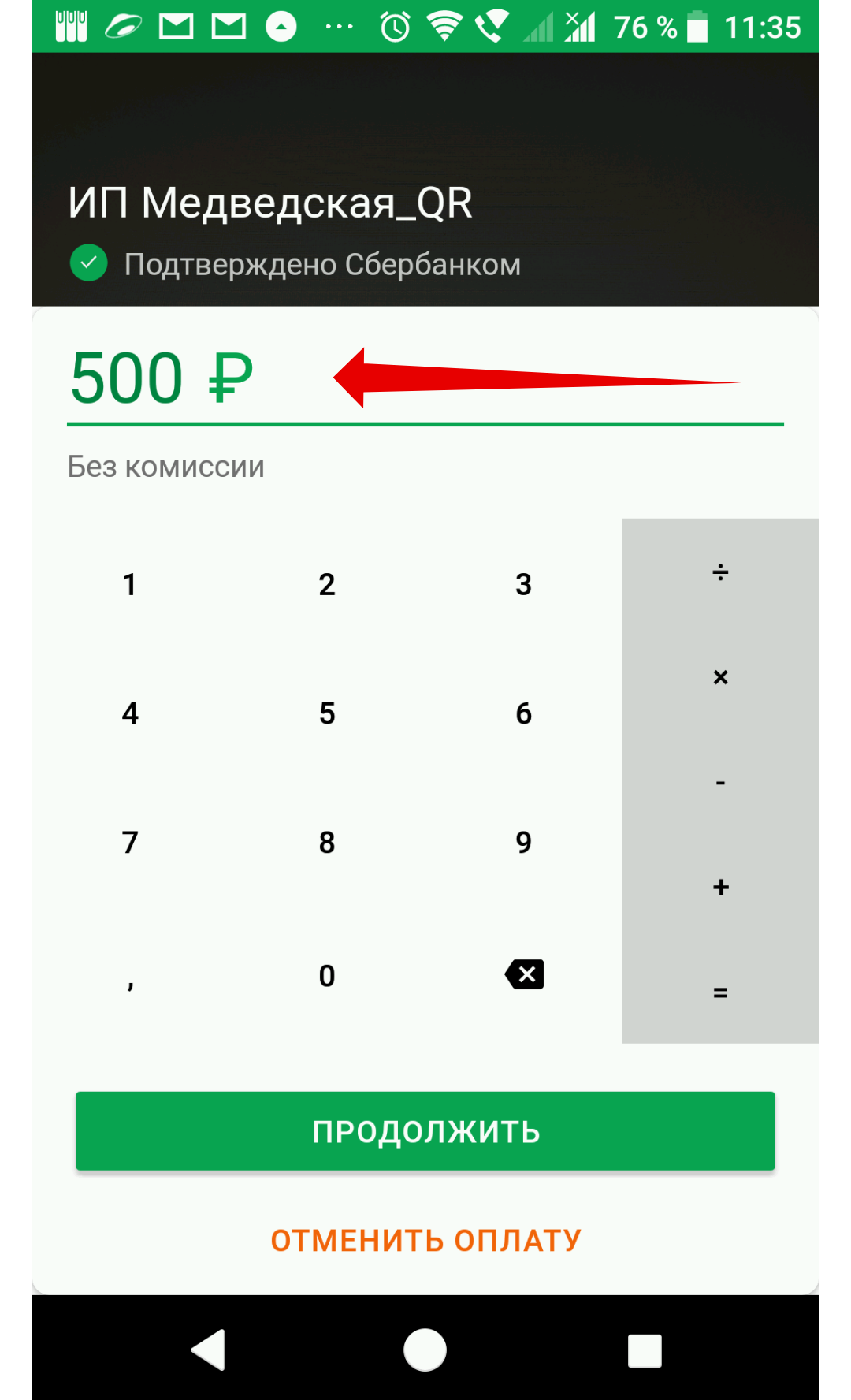The image size is (851, 1400).
Task: Choose the multiplication operator
Action: 720,677
